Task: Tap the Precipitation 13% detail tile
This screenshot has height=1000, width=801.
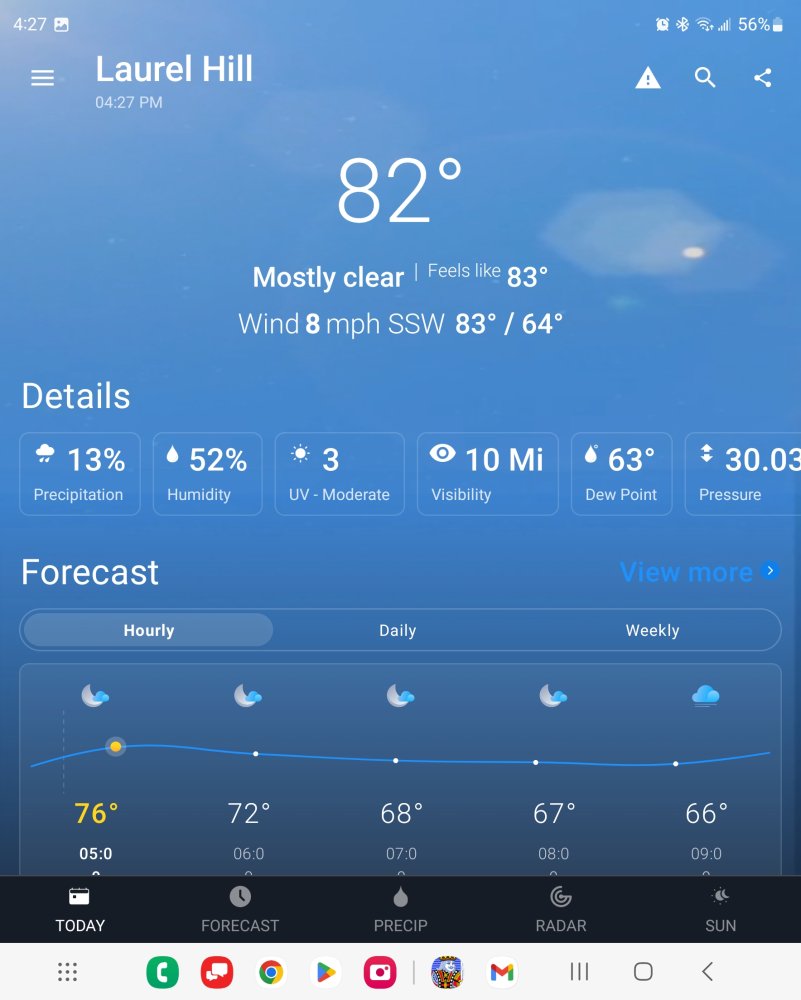Action: 79,473
